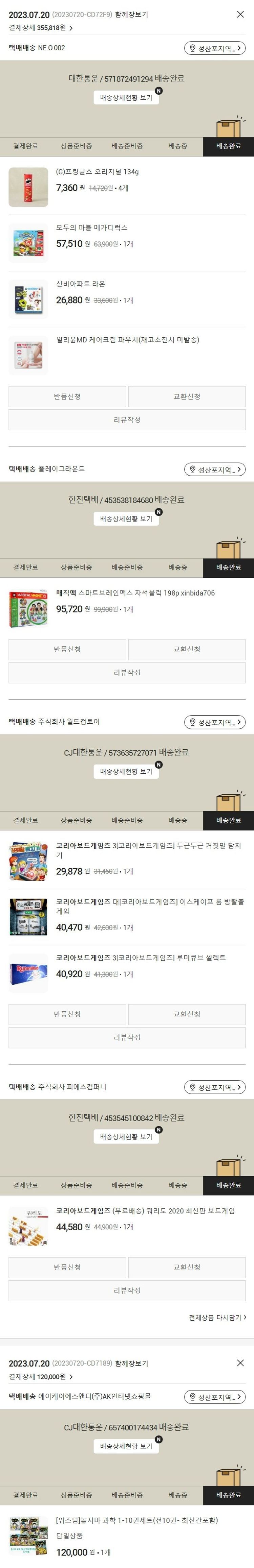
Task: Write a review (리뷰작성) for NE.O.002 shipment
Action: click(127, 420)
